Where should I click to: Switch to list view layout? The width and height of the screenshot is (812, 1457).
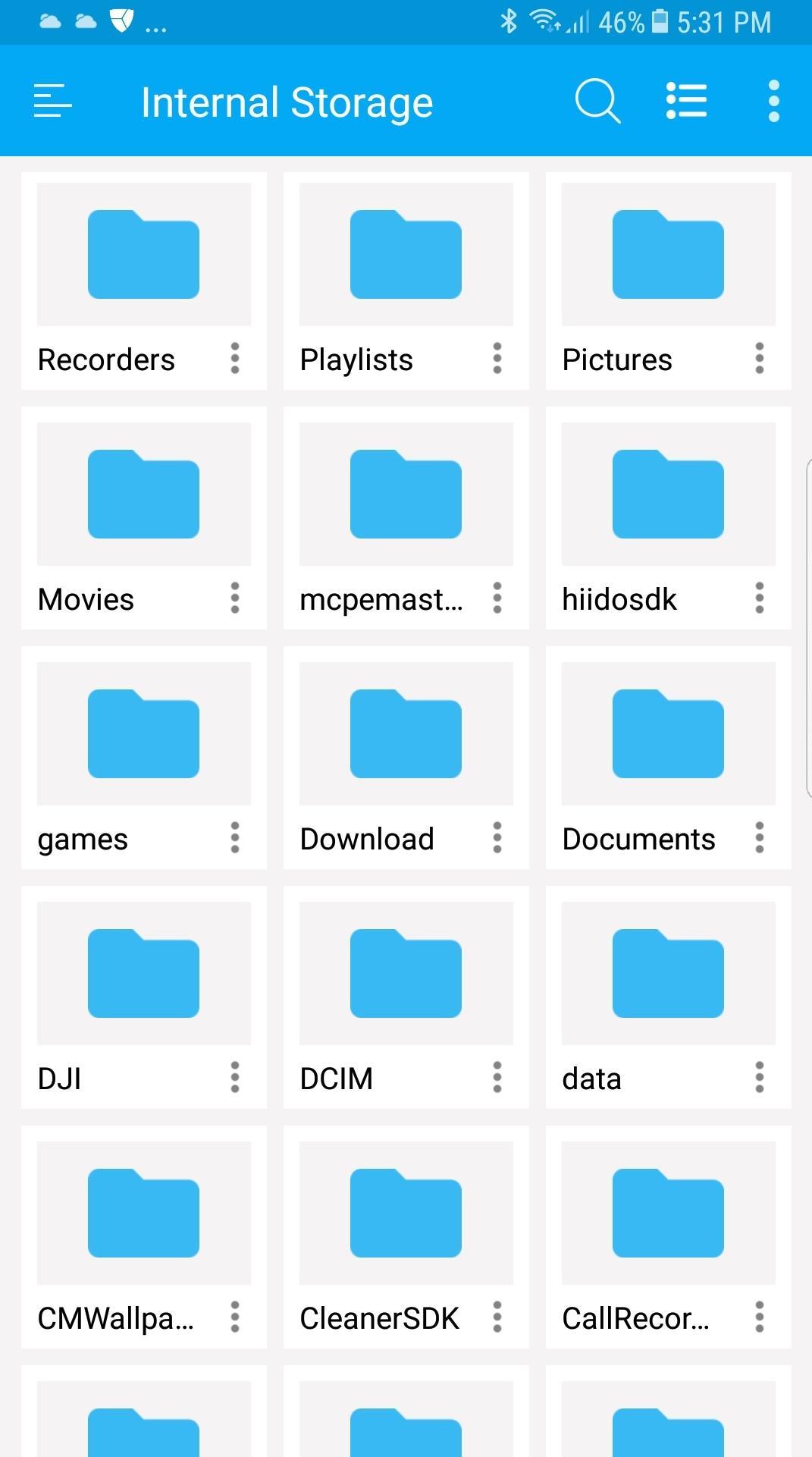point(686,101)
